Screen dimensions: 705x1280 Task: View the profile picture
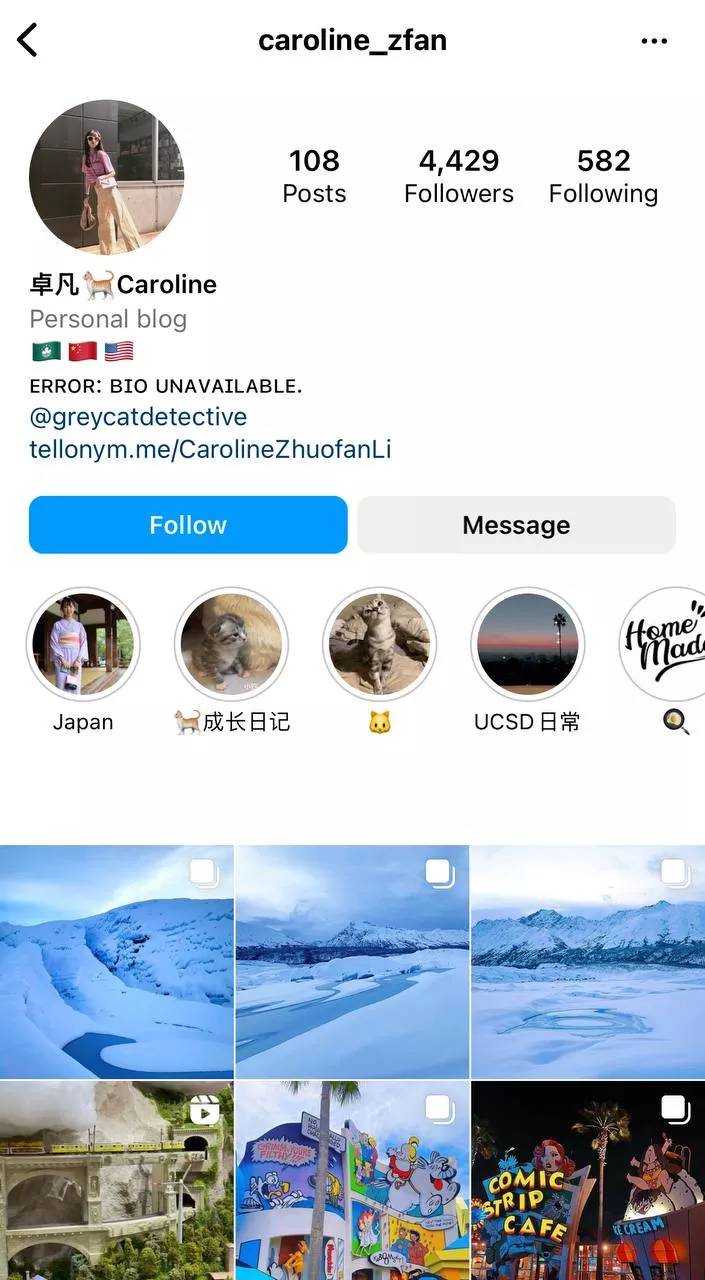click(107, 177)
